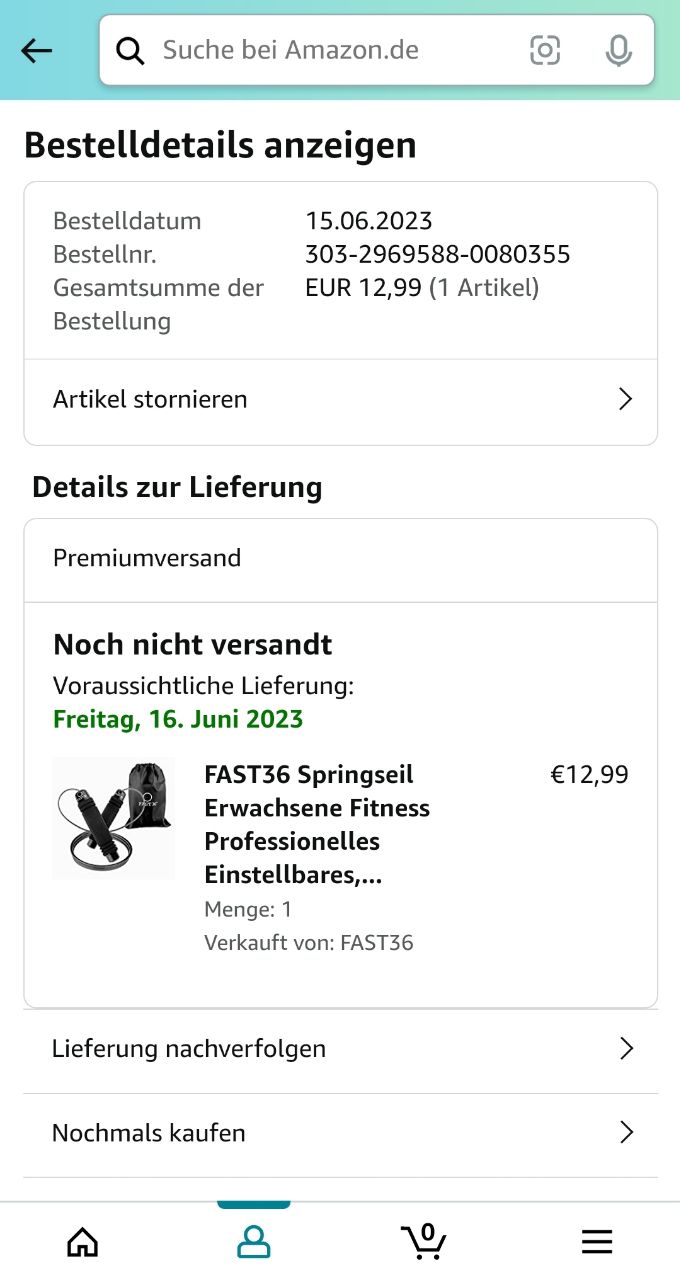Open Artikel stornieren option
Viewport: 680px width, 1280px height.
[340, 400]
